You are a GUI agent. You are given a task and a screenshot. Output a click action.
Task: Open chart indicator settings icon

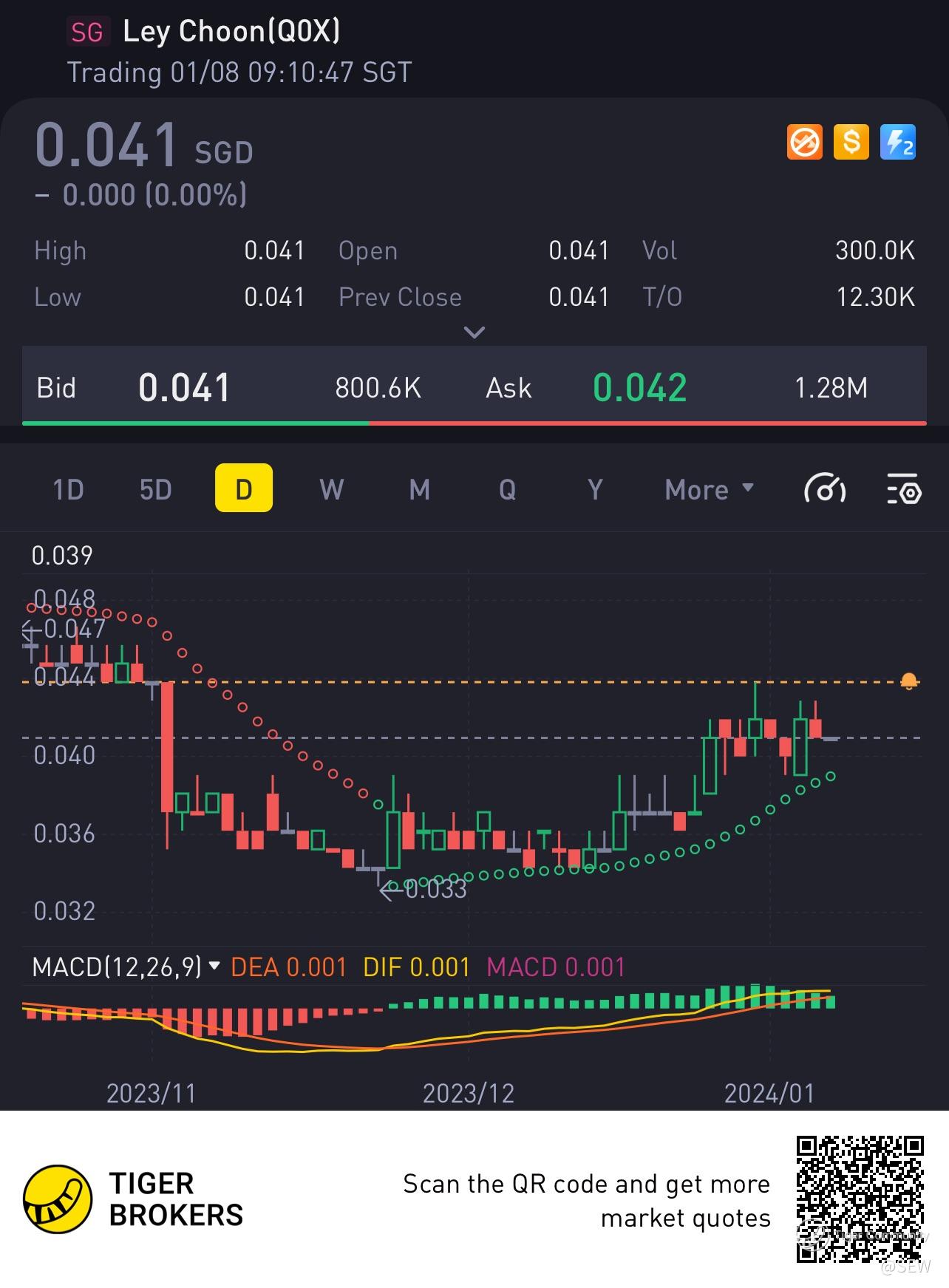903,489
